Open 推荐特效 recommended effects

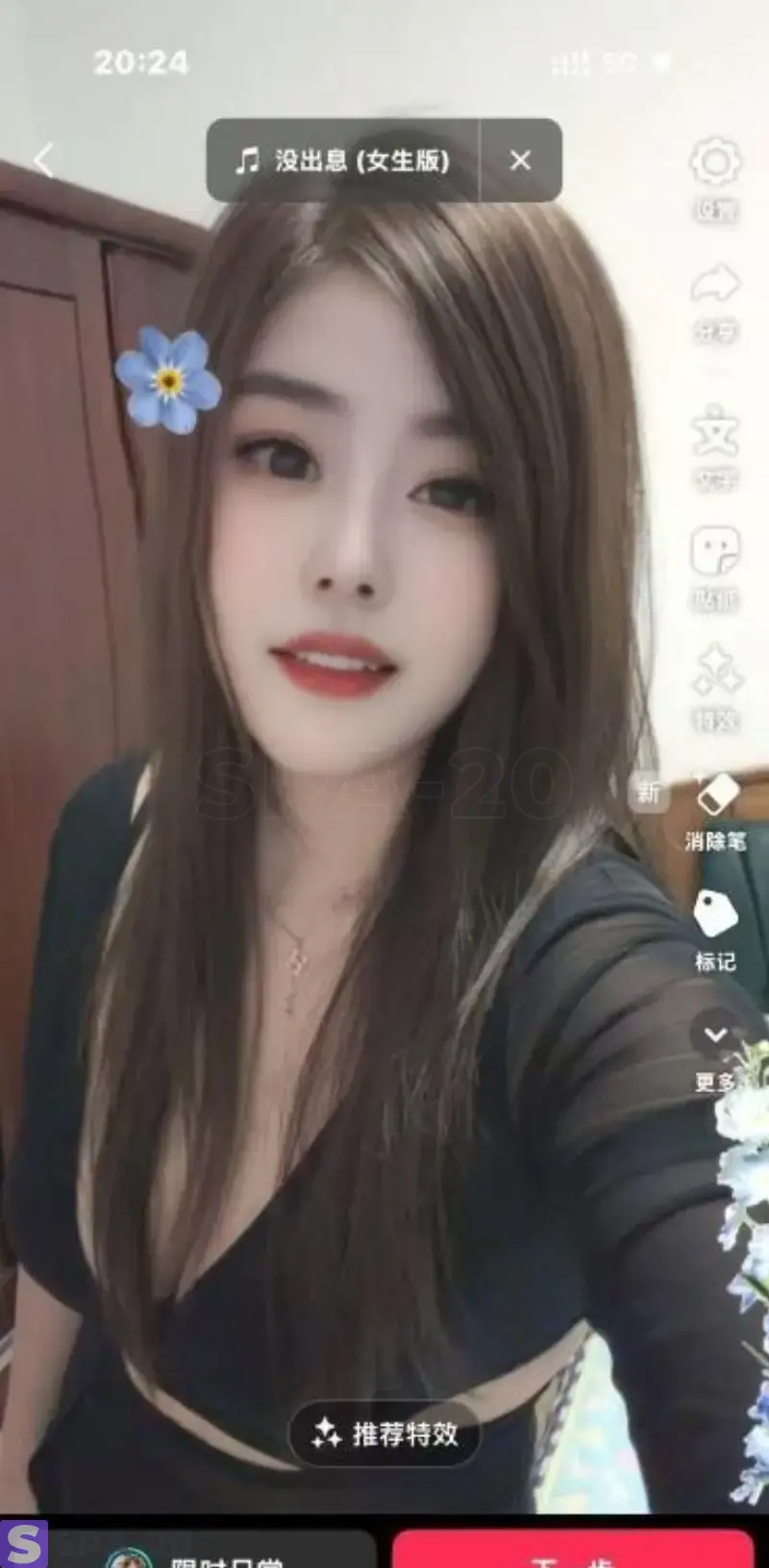coord(384,1433)
